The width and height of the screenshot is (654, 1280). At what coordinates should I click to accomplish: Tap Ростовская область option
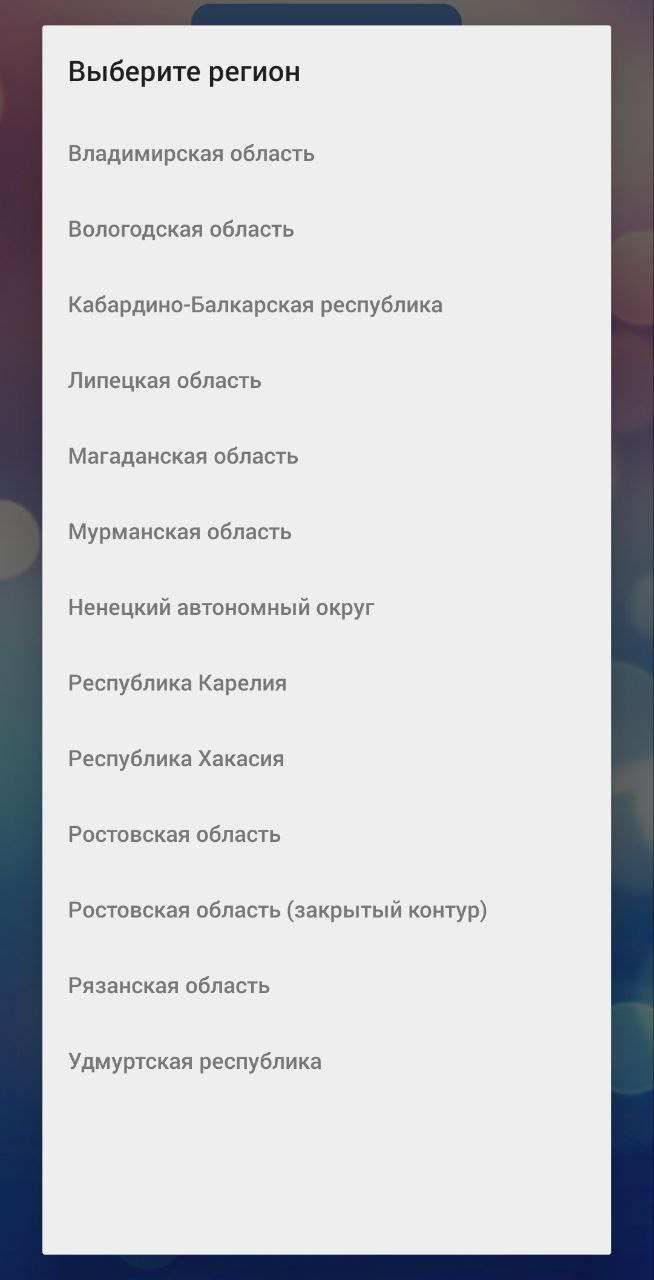click(x=326, y=835)
